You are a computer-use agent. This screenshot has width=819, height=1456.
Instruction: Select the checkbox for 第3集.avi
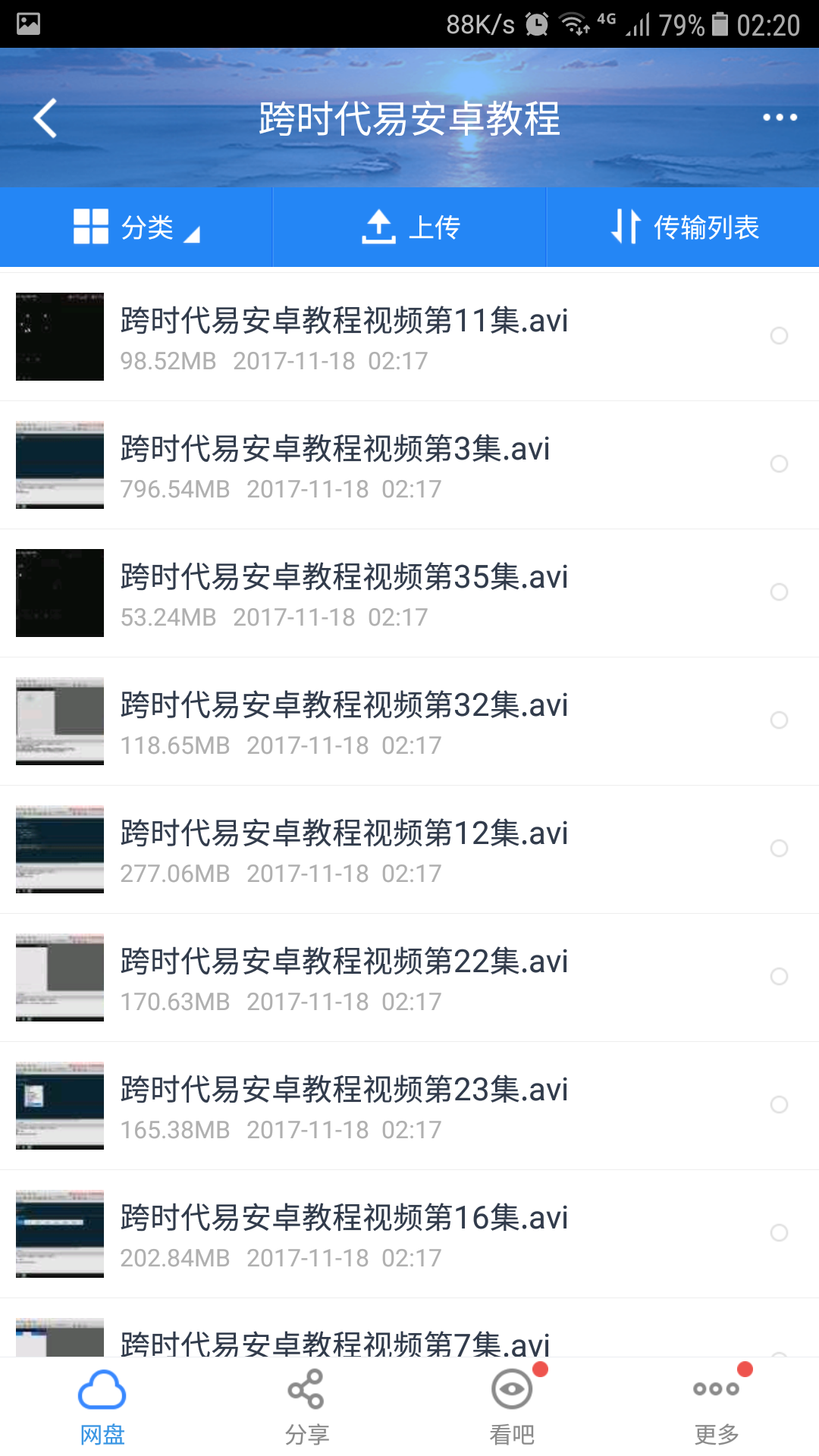pos(779,464)
